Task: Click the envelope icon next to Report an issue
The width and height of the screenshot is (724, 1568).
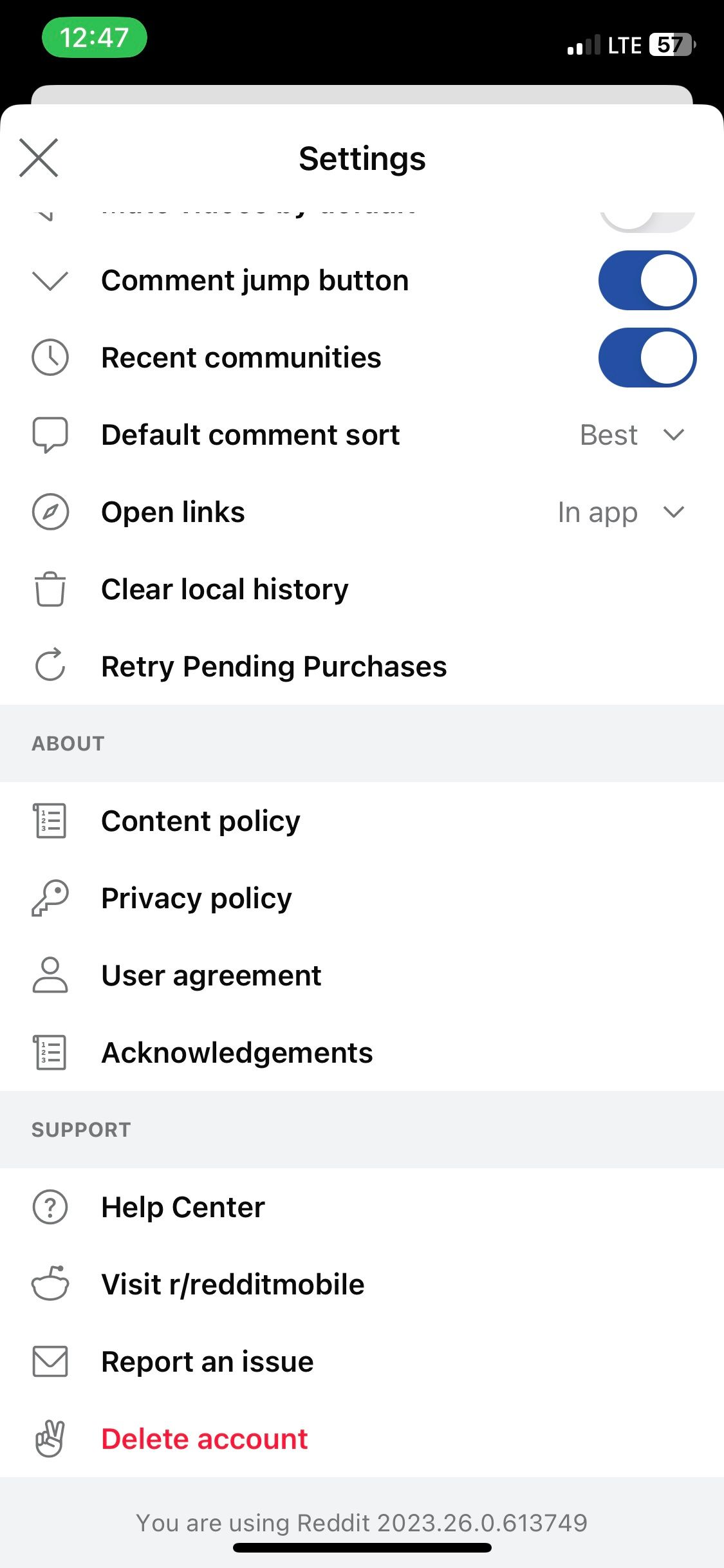Action: coord(50,1361)
